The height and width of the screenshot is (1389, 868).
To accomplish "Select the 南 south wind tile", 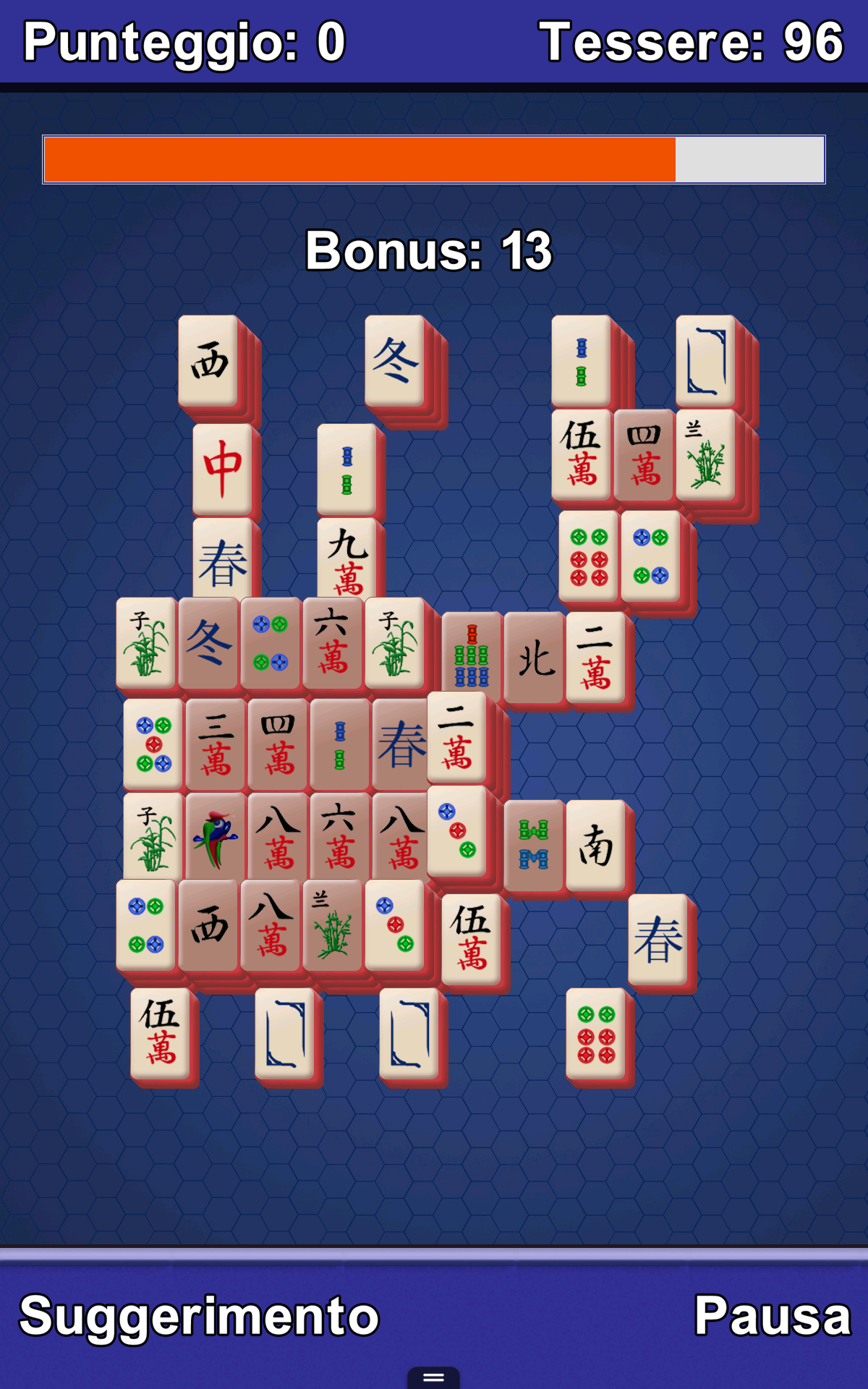I will (x=595, y=845).
